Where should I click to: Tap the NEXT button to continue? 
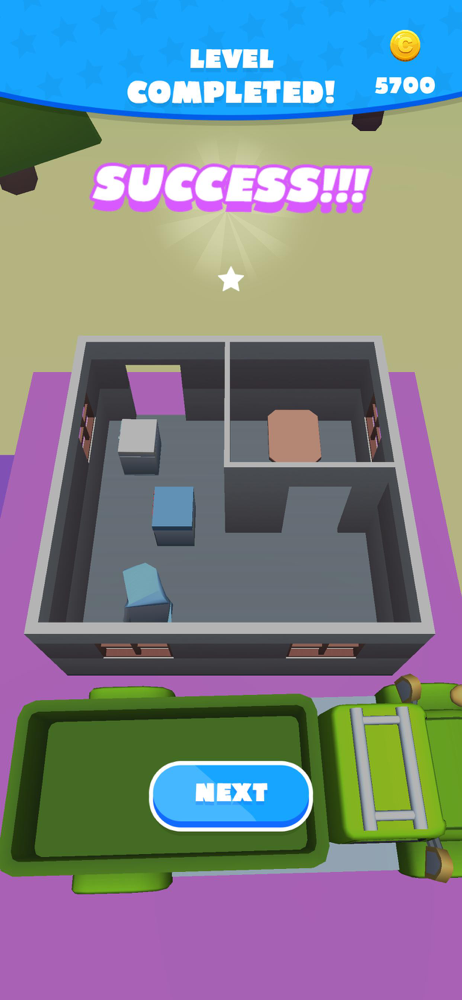(231, 795)
